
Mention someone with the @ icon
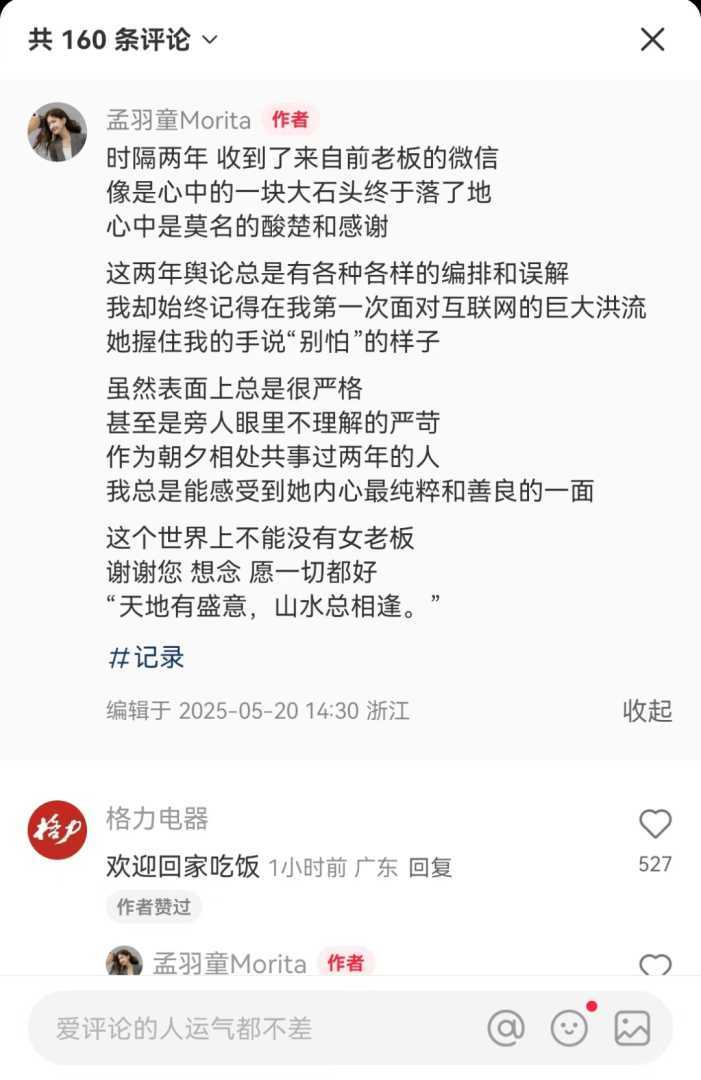click(506, 1028)
